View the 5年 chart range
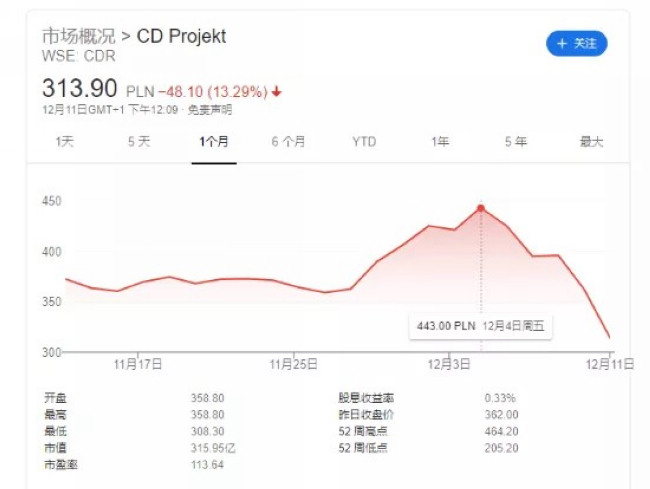 [x=515, y=142]
